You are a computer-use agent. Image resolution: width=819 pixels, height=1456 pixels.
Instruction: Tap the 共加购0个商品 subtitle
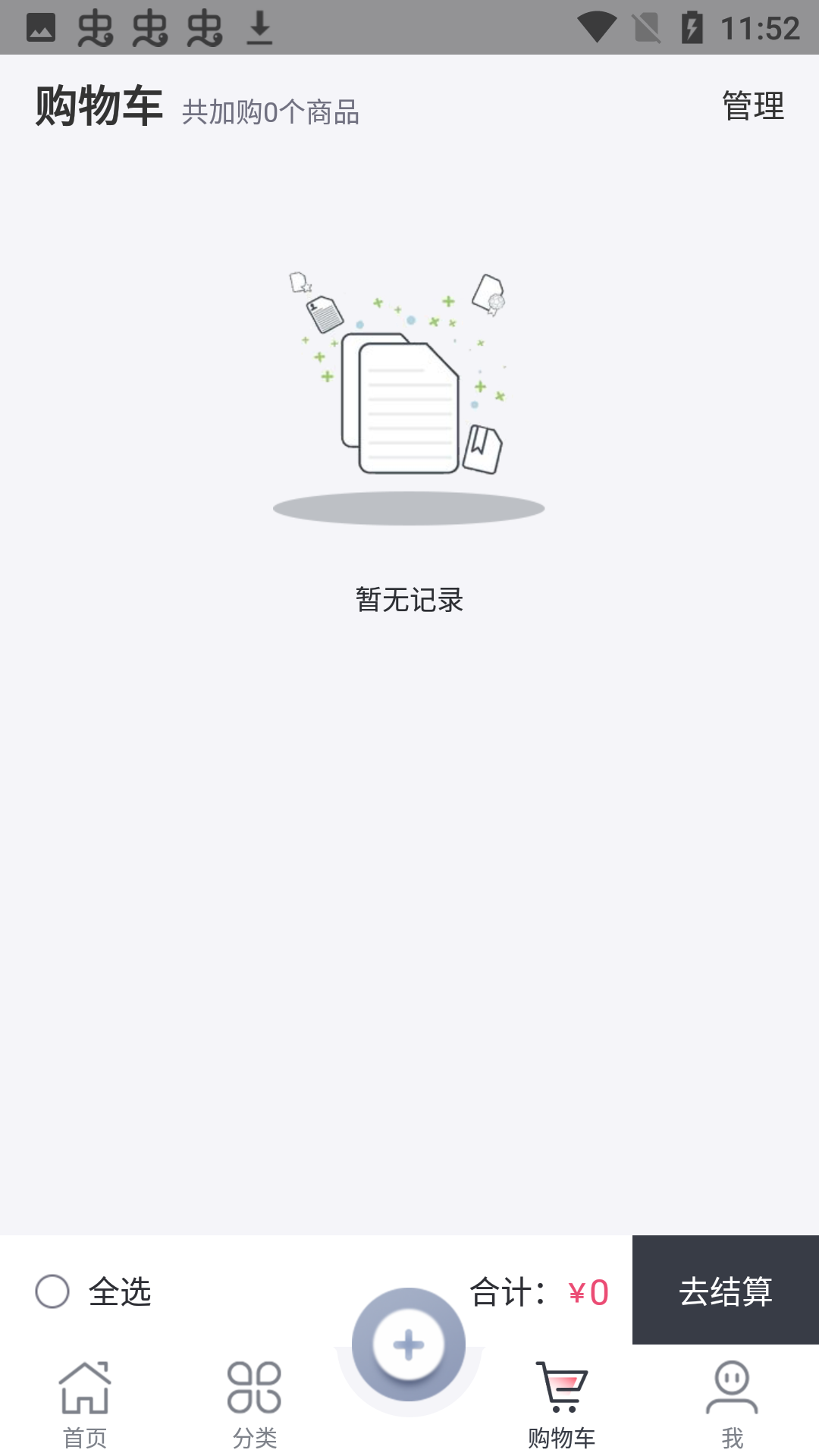(271, 111)
